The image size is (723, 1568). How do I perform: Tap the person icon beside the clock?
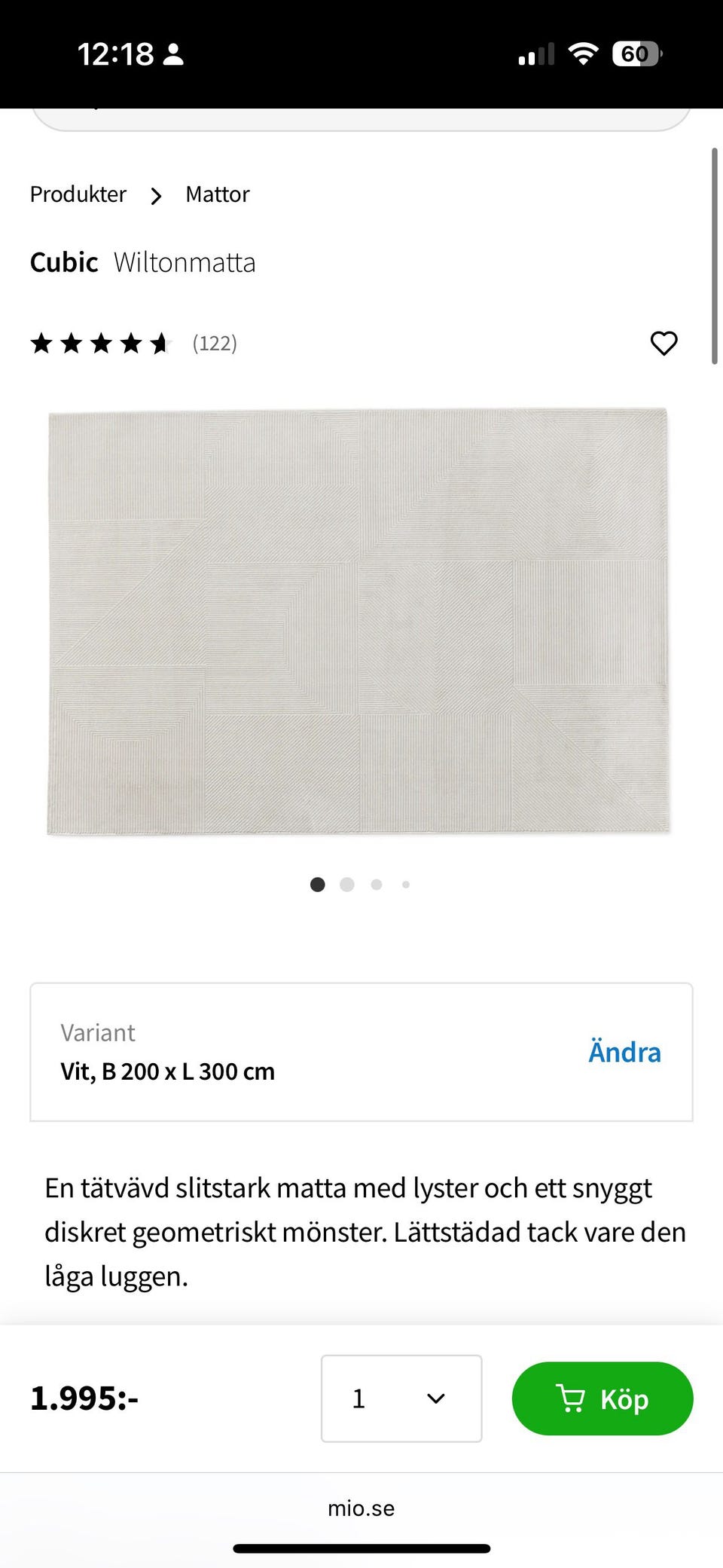coord(174,53)
